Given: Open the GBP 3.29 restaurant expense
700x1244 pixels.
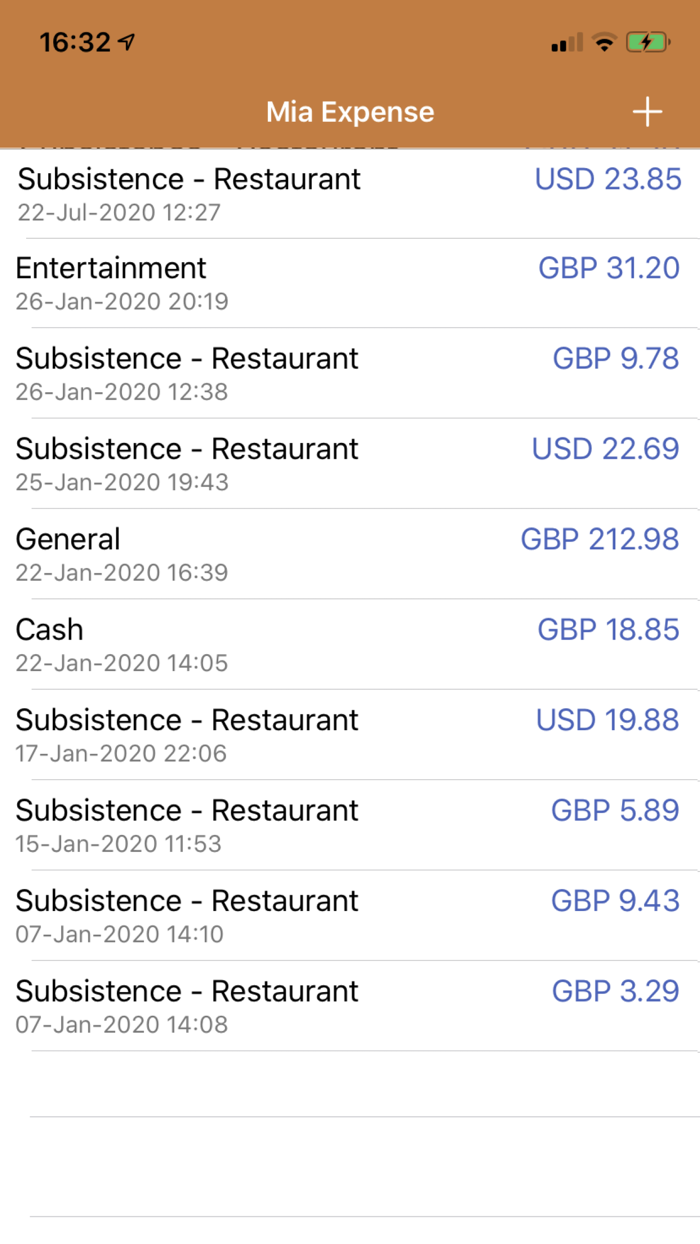Looking at the screenshot, I should point(350,1006).
